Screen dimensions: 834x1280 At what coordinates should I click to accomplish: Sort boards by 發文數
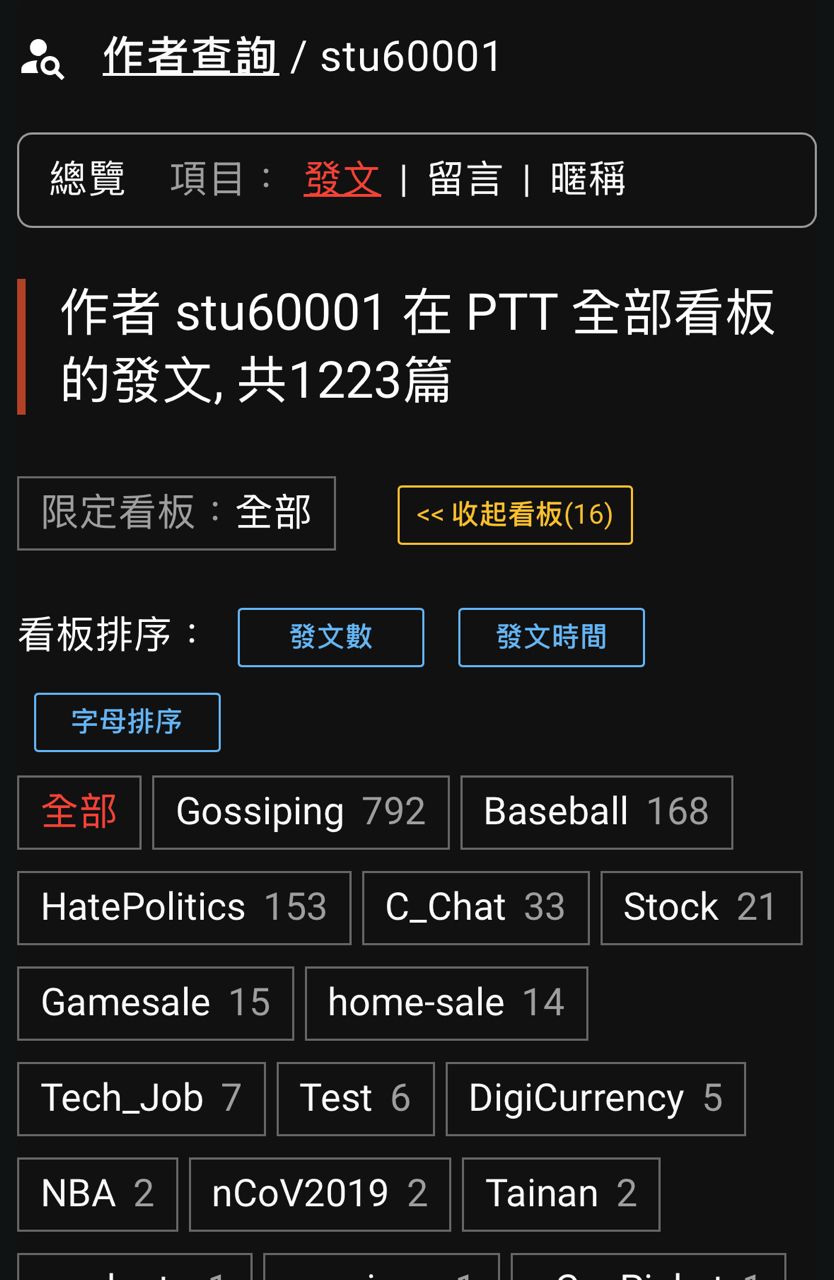[x=331, y=637]
